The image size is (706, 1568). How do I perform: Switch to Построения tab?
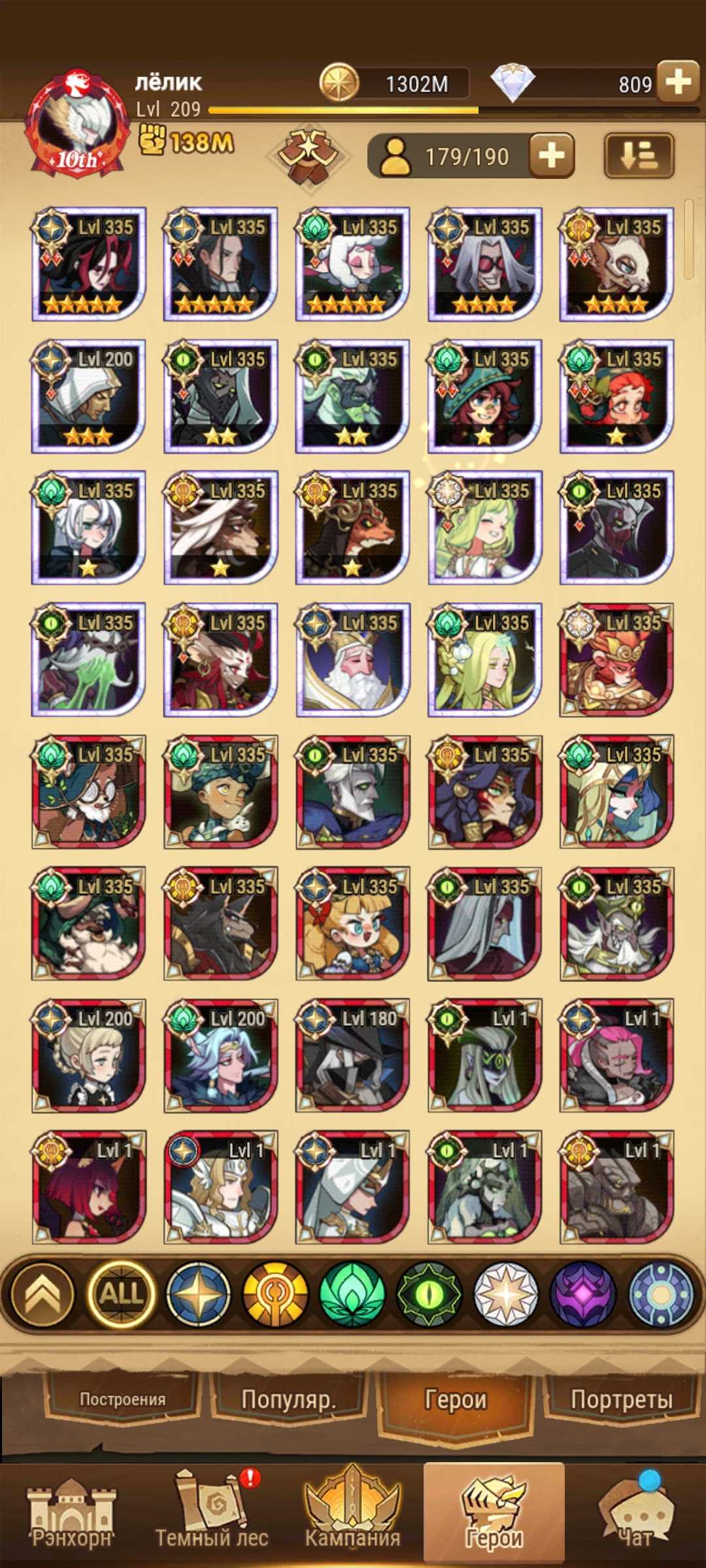point(122,1399)
